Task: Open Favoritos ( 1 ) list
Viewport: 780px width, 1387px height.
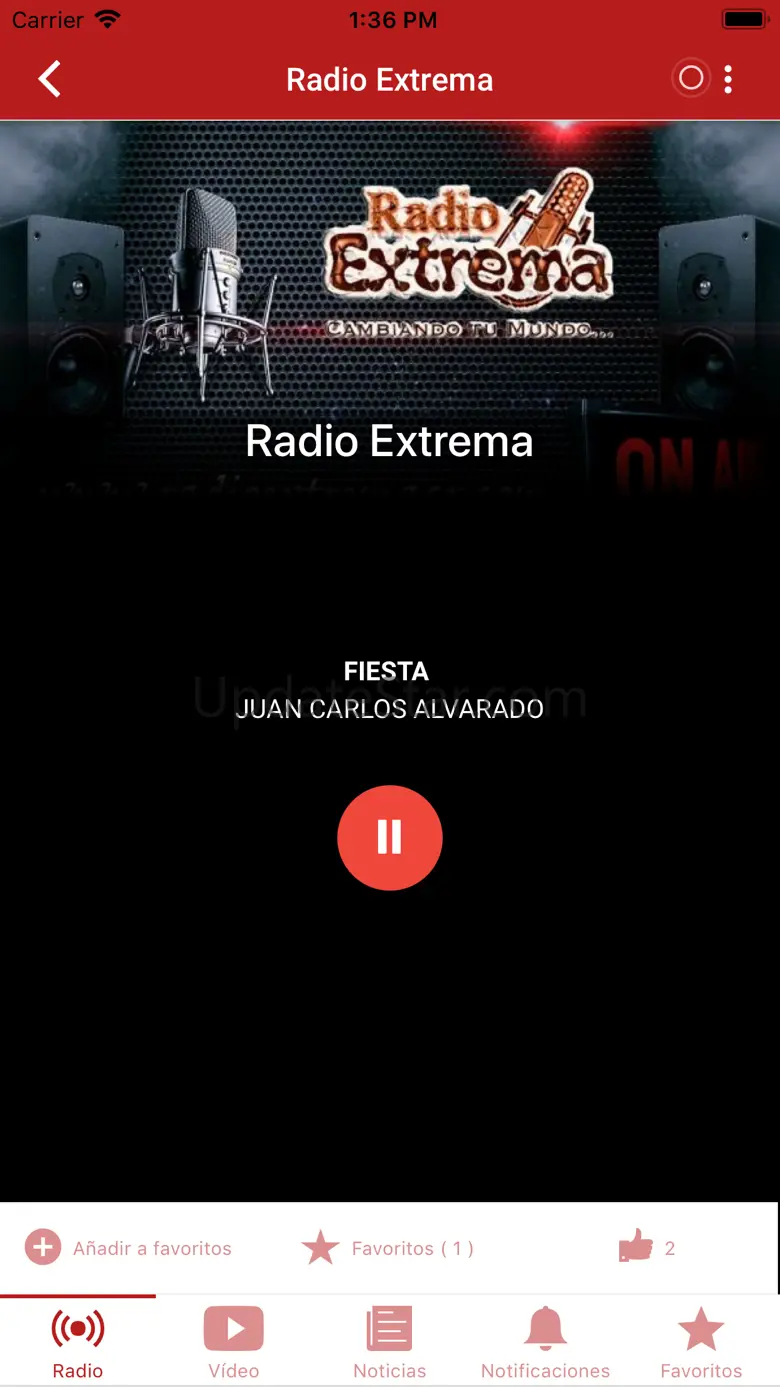Action: point(388,1248)
